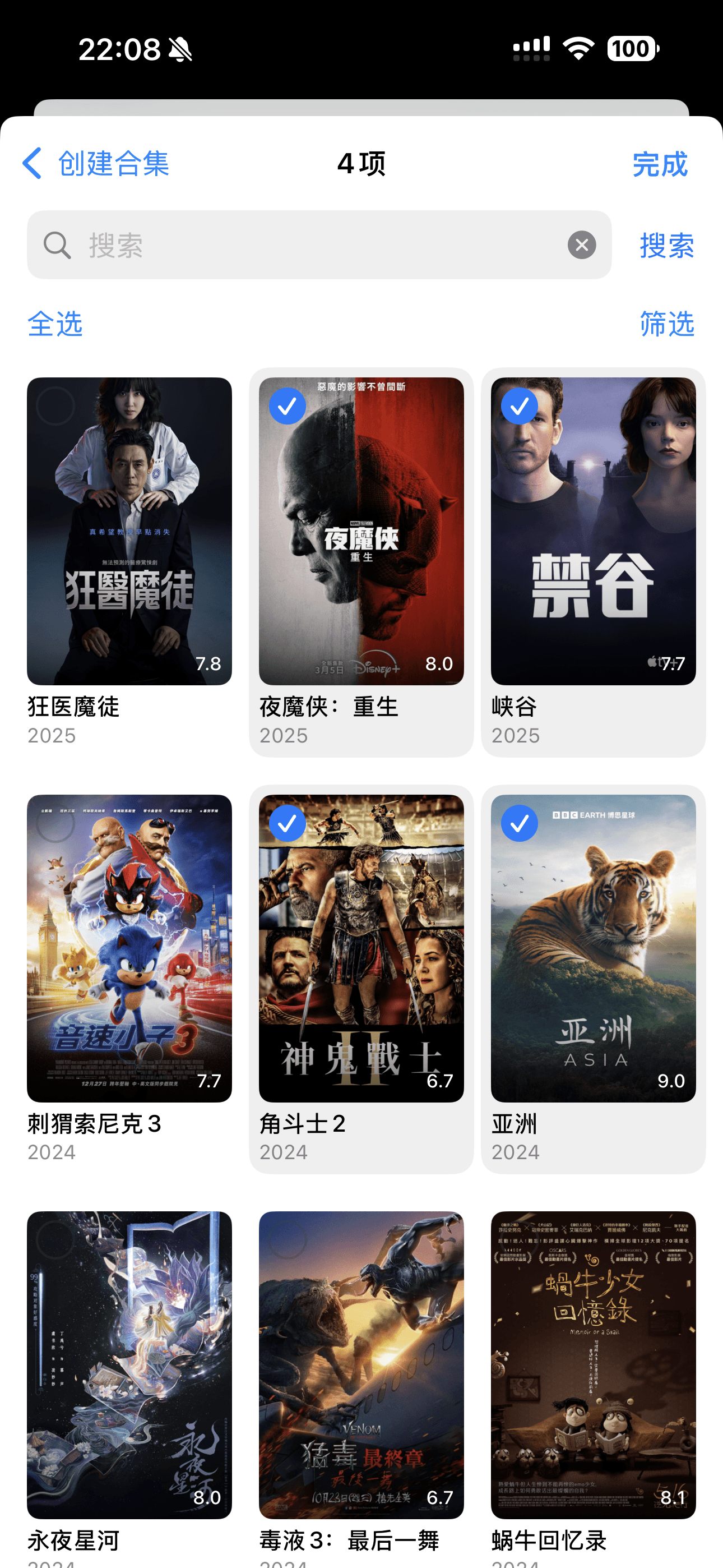The width and height of the screenshot is (723, 1568).
Task: Focus the 搜索 input field
Action: coord(317,245)
